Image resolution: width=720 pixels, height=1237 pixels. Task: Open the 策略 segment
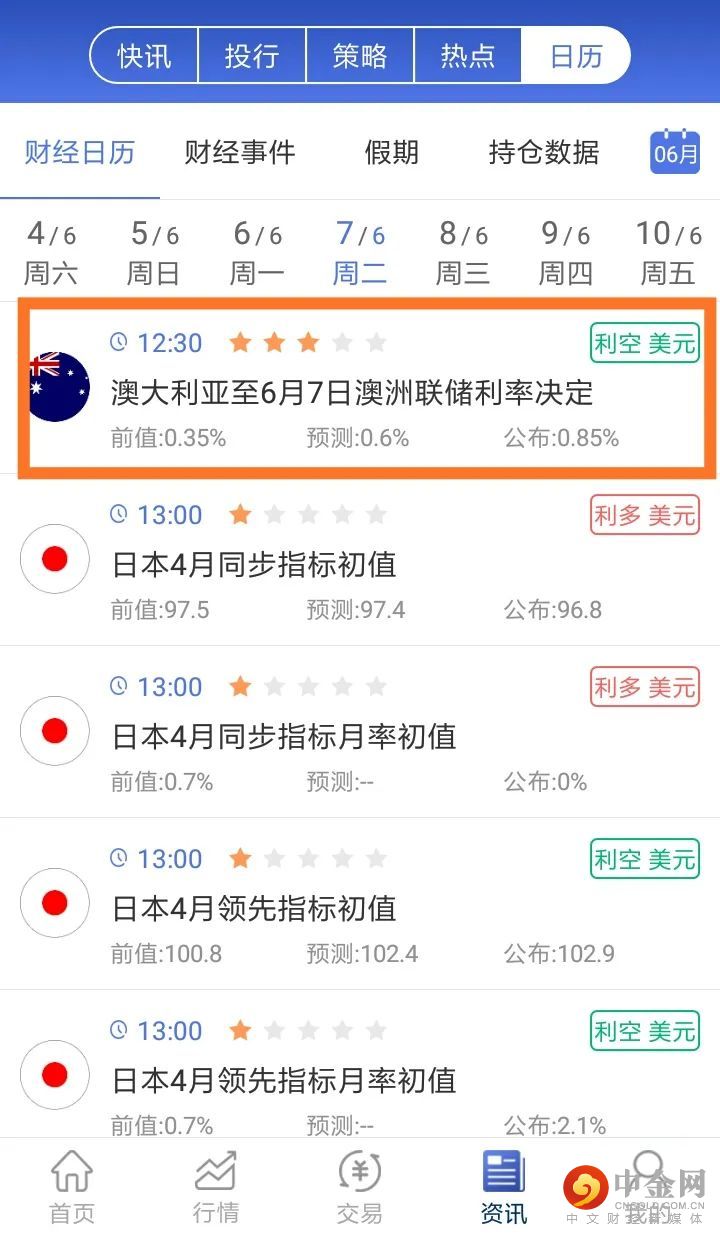(359, 55)
